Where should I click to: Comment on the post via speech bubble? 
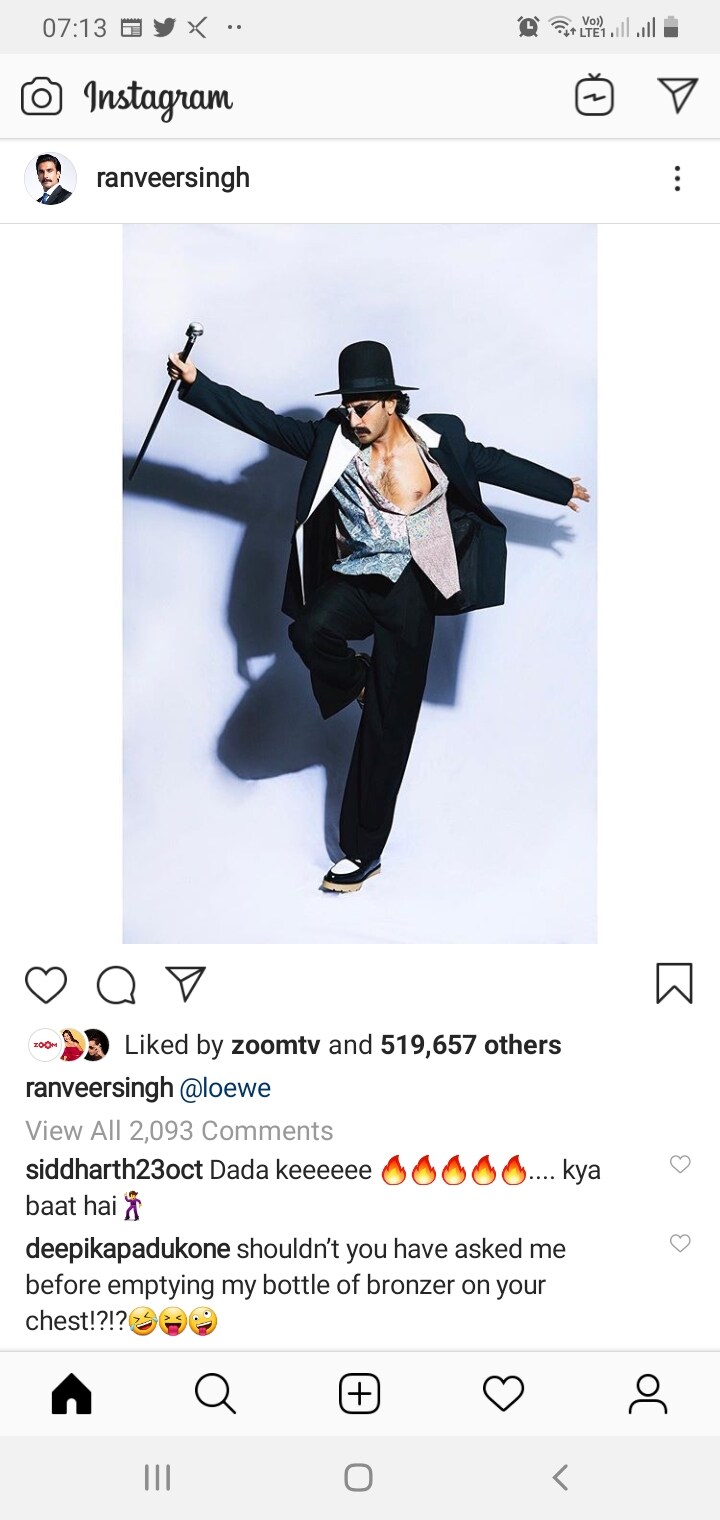(x=116, y=984)
